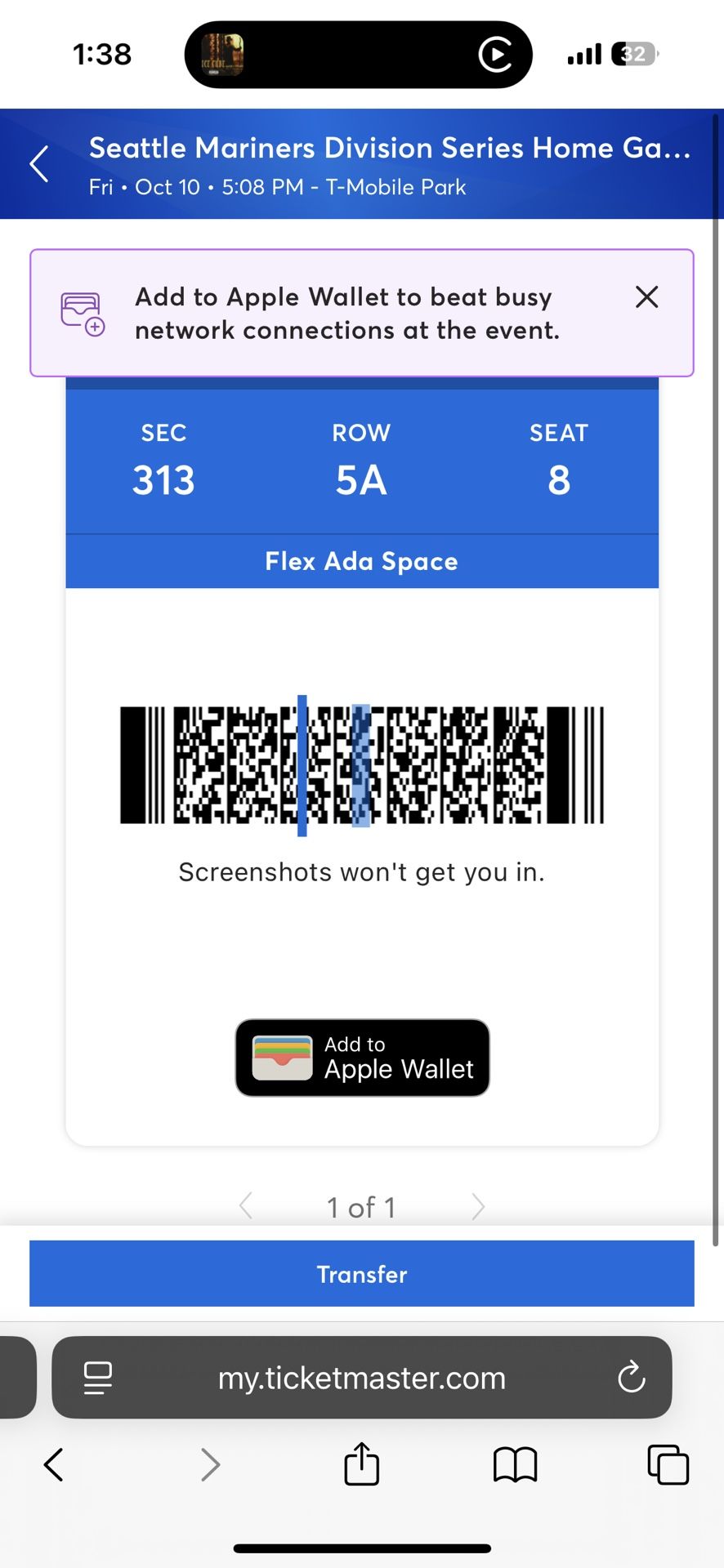The height and width of the screenshot is (1568, 724).
Task: Open the my.ticketmaster.com address bar
Action: (362, 1379)
